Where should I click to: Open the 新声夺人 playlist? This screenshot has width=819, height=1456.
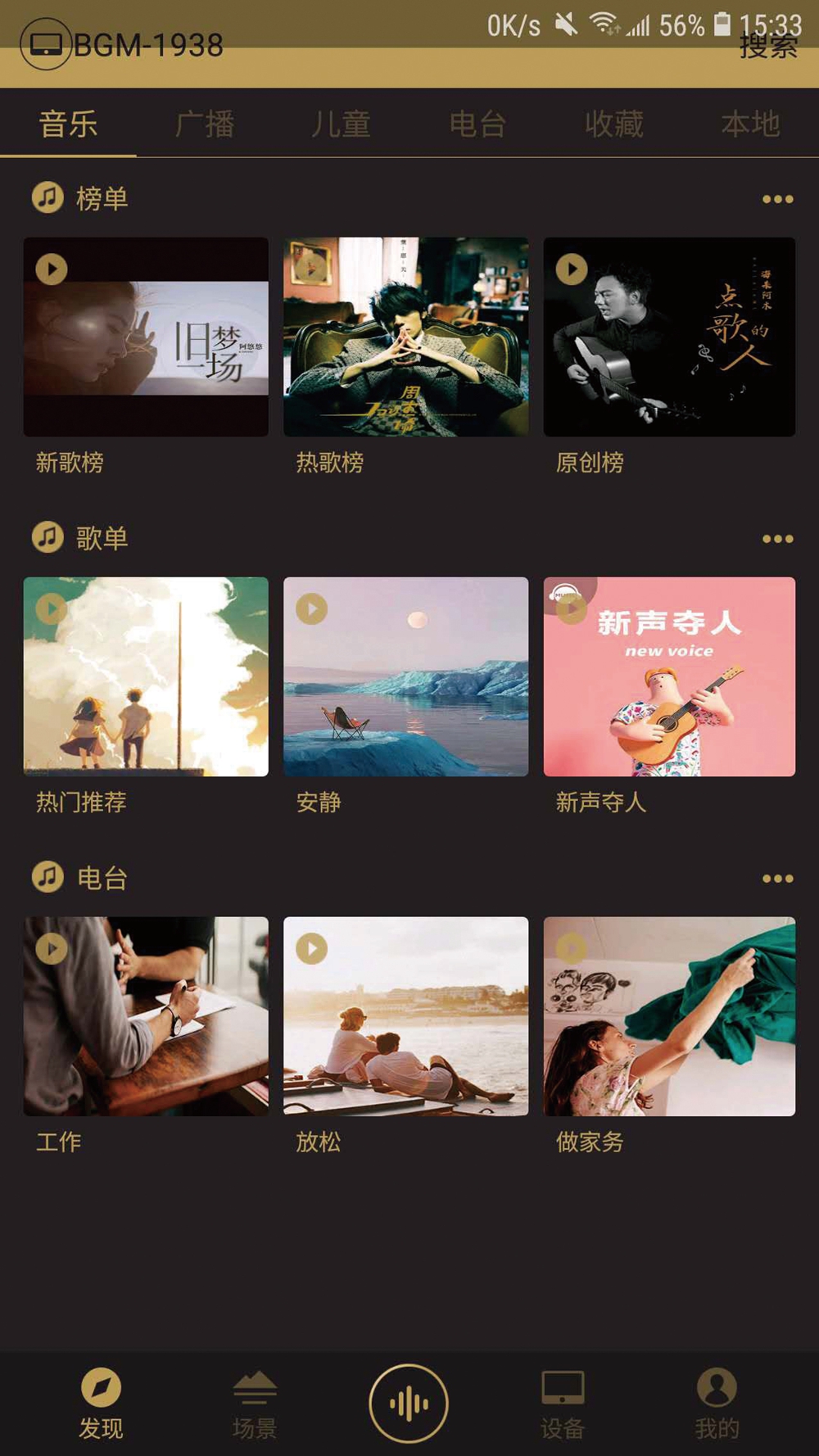pos(669,677)
